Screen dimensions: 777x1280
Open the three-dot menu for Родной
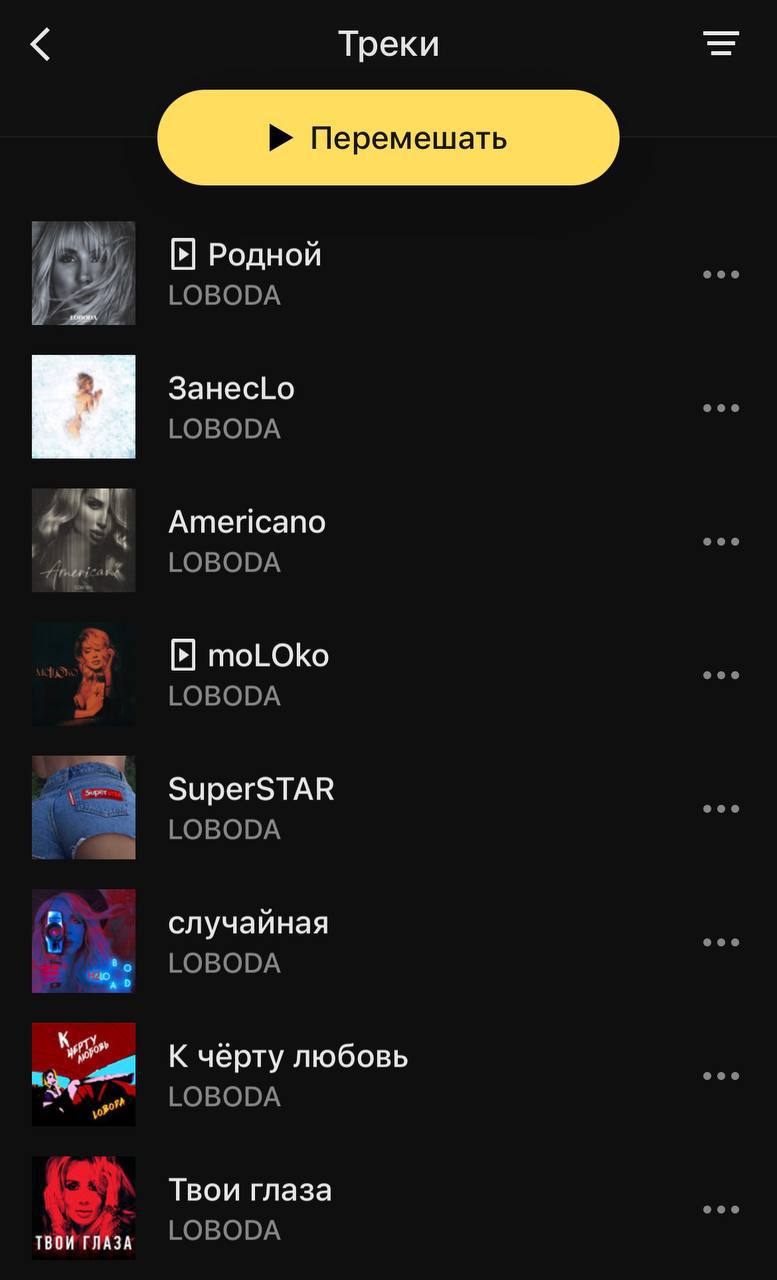(720, 275)
